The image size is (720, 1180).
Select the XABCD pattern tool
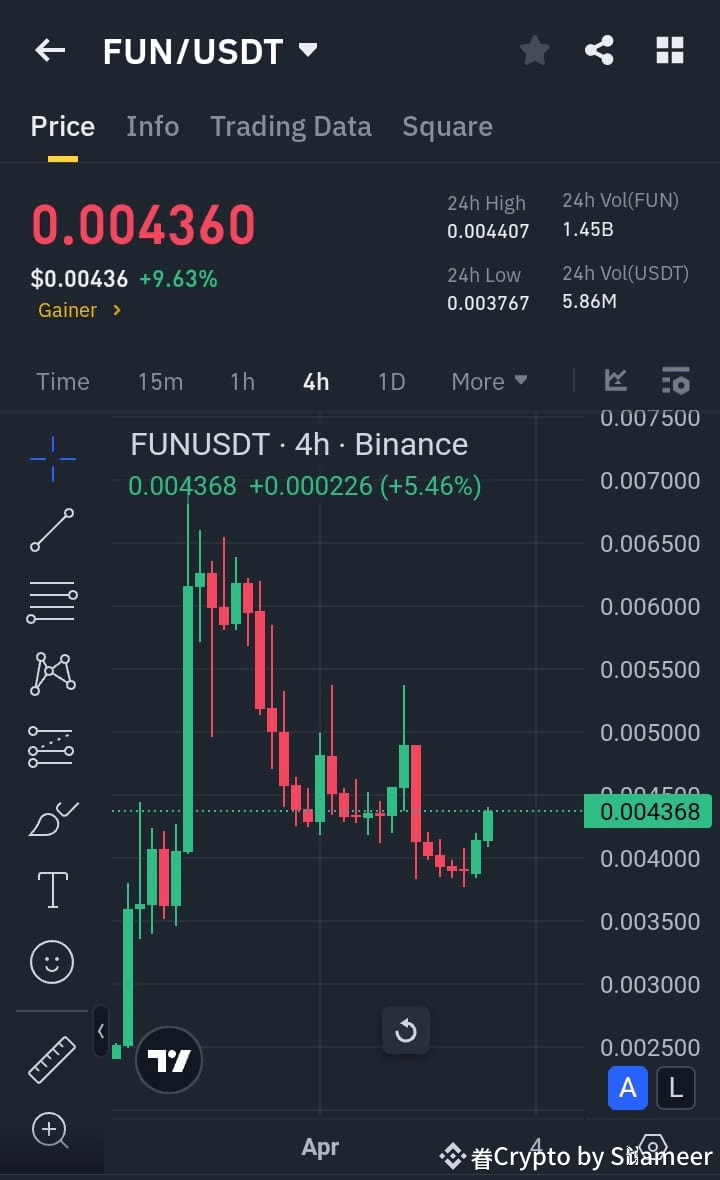click(52, 672)
